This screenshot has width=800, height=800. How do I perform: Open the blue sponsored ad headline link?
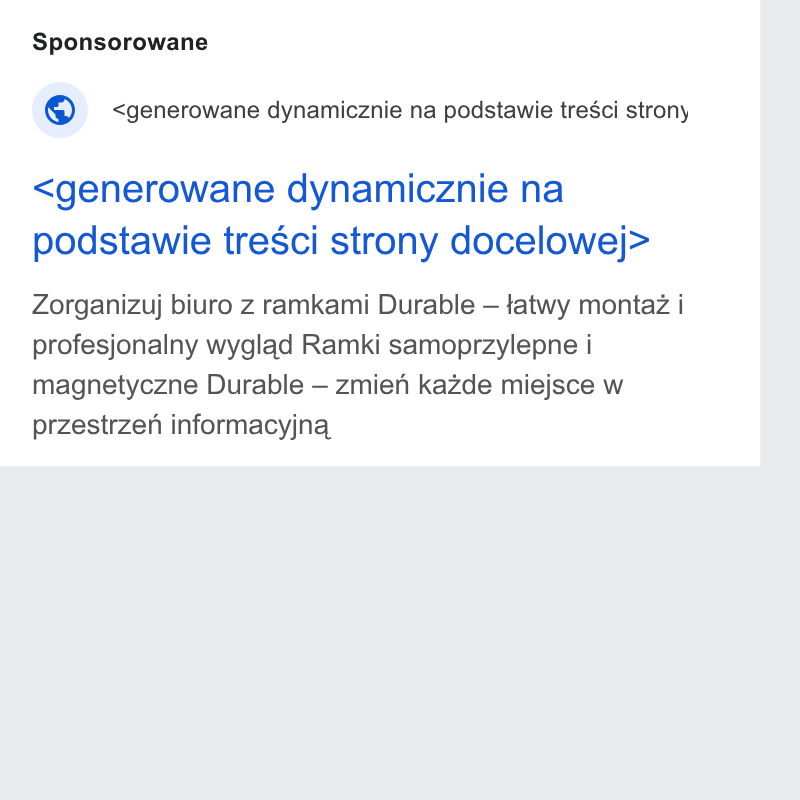[x=341, y=215]
